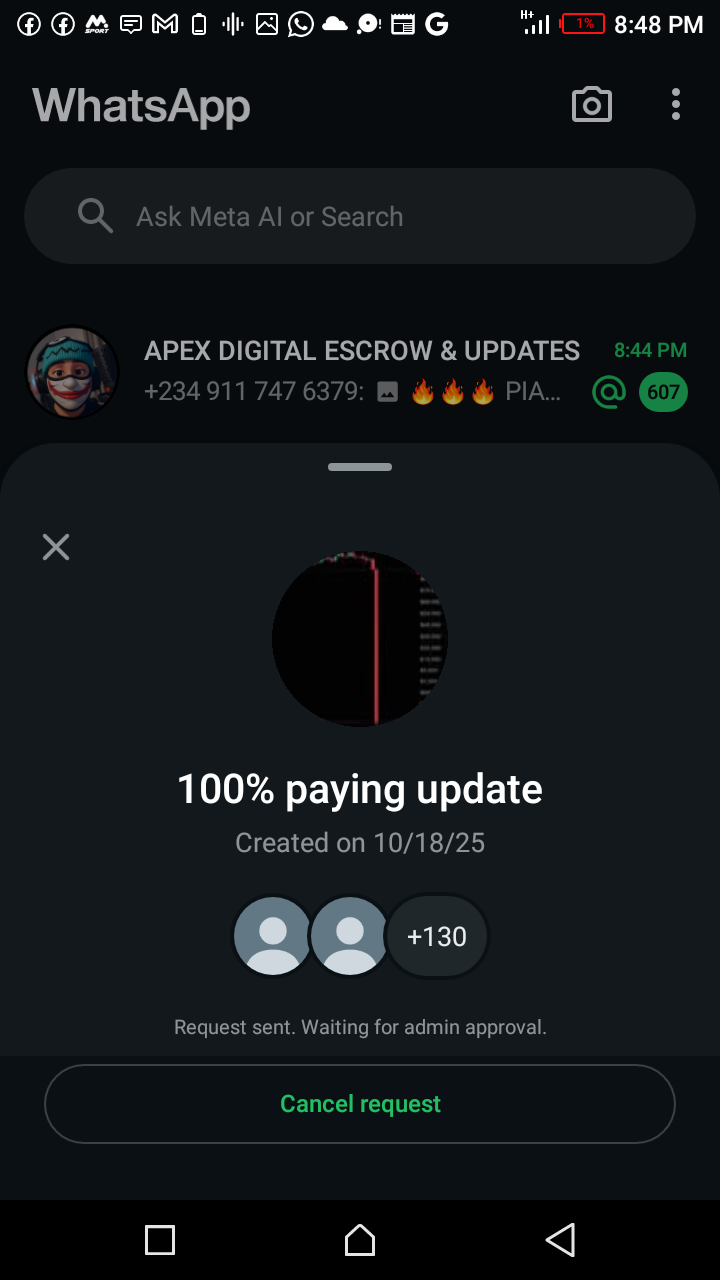Open APEX DIGITAL ESCROW & UPDATES chat

pos(360,372)
